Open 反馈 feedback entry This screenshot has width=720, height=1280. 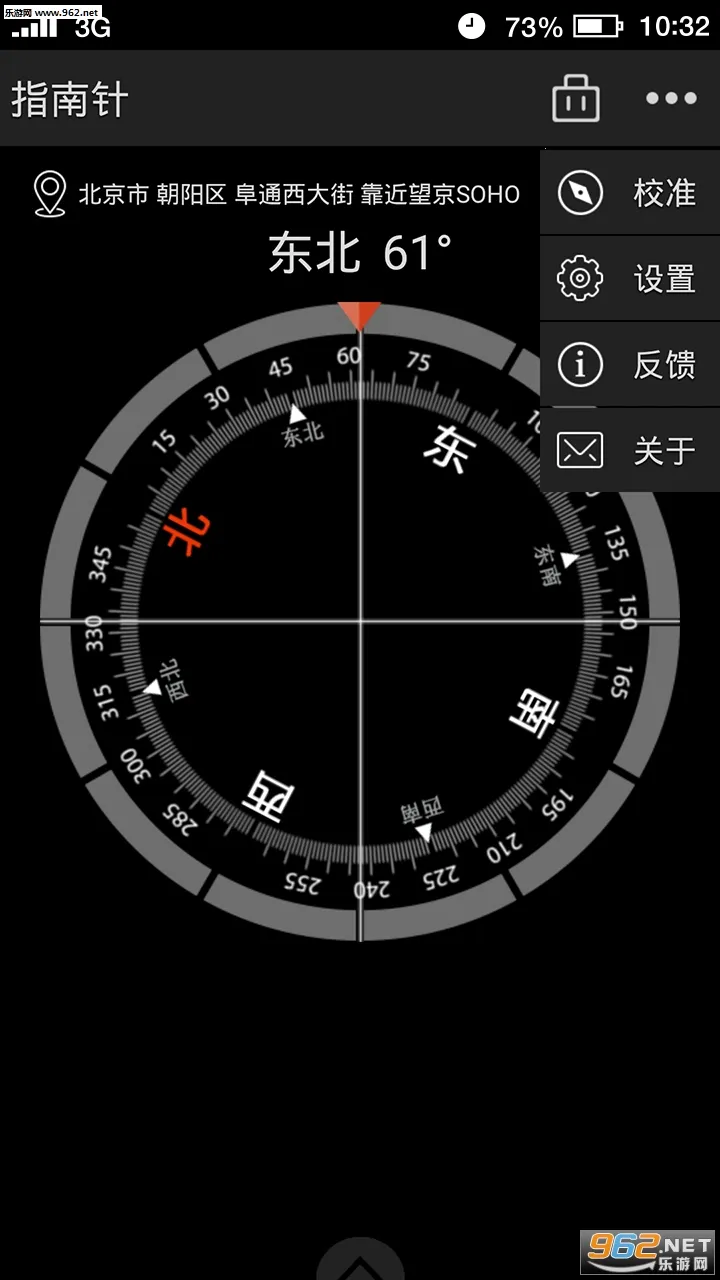coord(663,364)
